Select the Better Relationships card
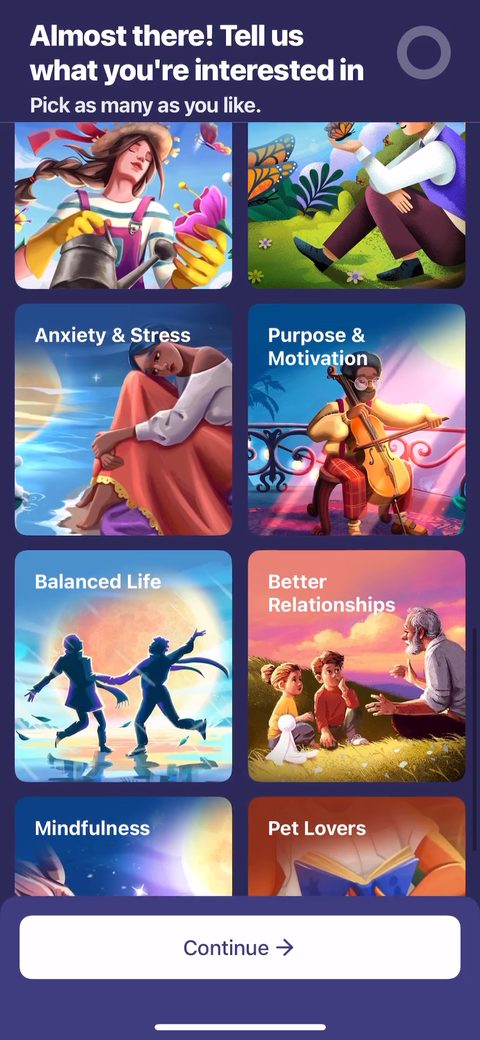 [357, 666]
